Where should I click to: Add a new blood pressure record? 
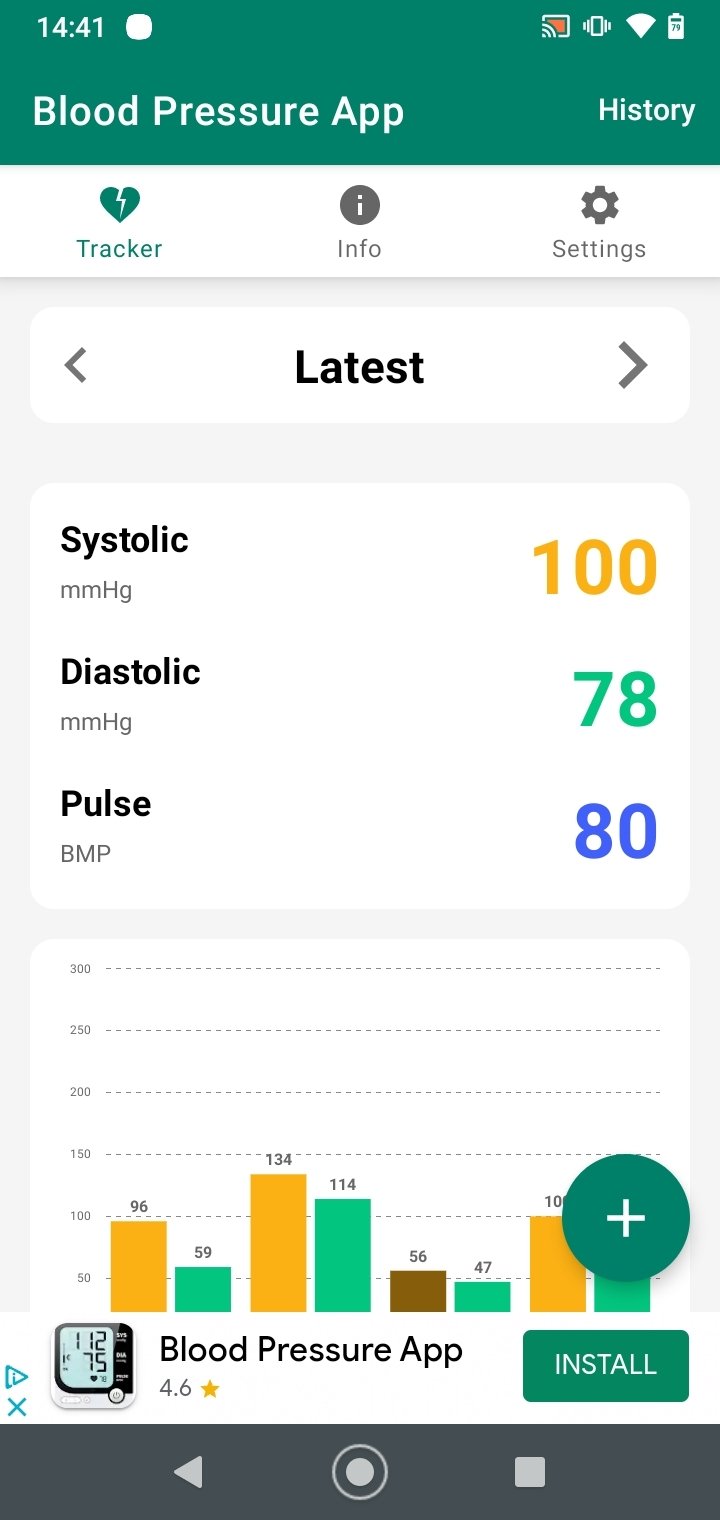click(626, 1218)
